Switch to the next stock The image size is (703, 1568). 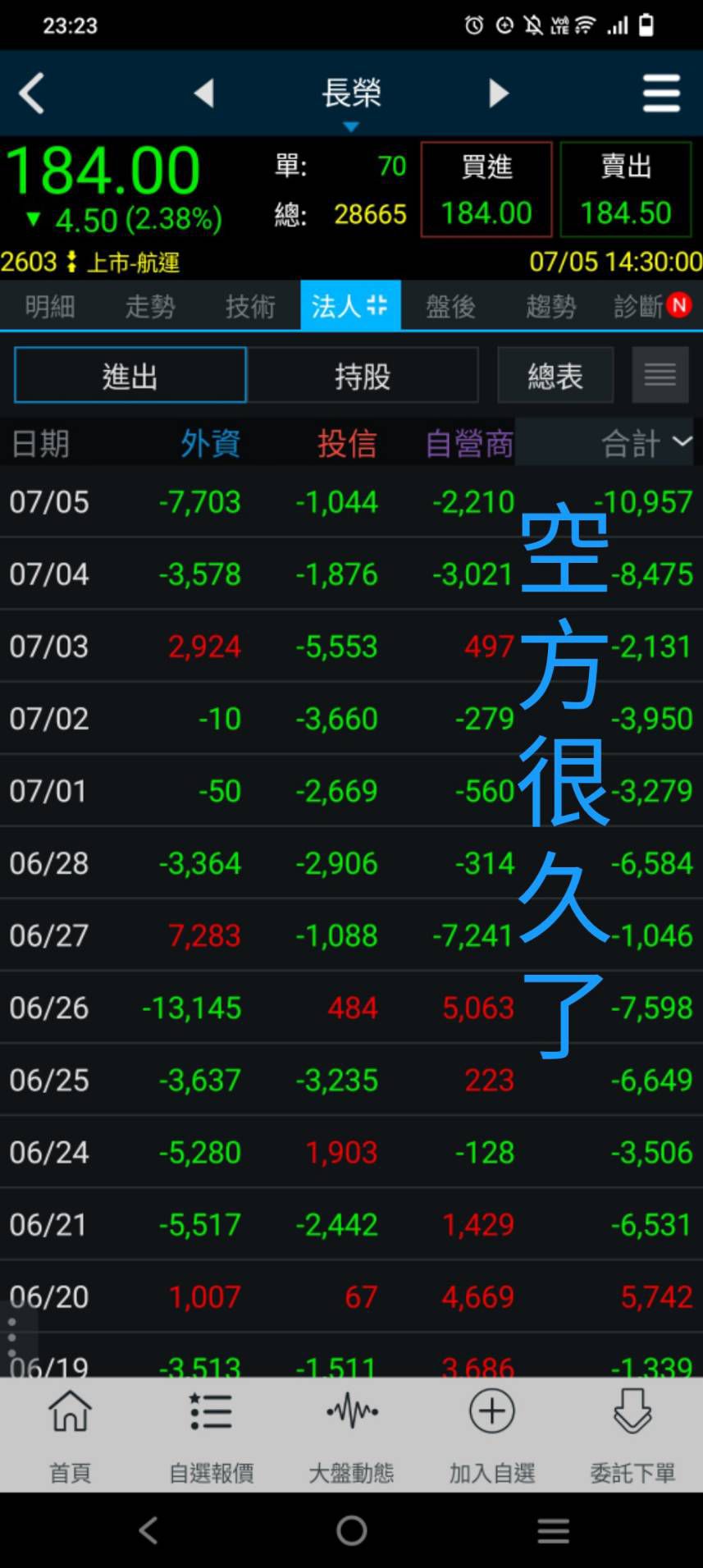[x=498, y=93]
